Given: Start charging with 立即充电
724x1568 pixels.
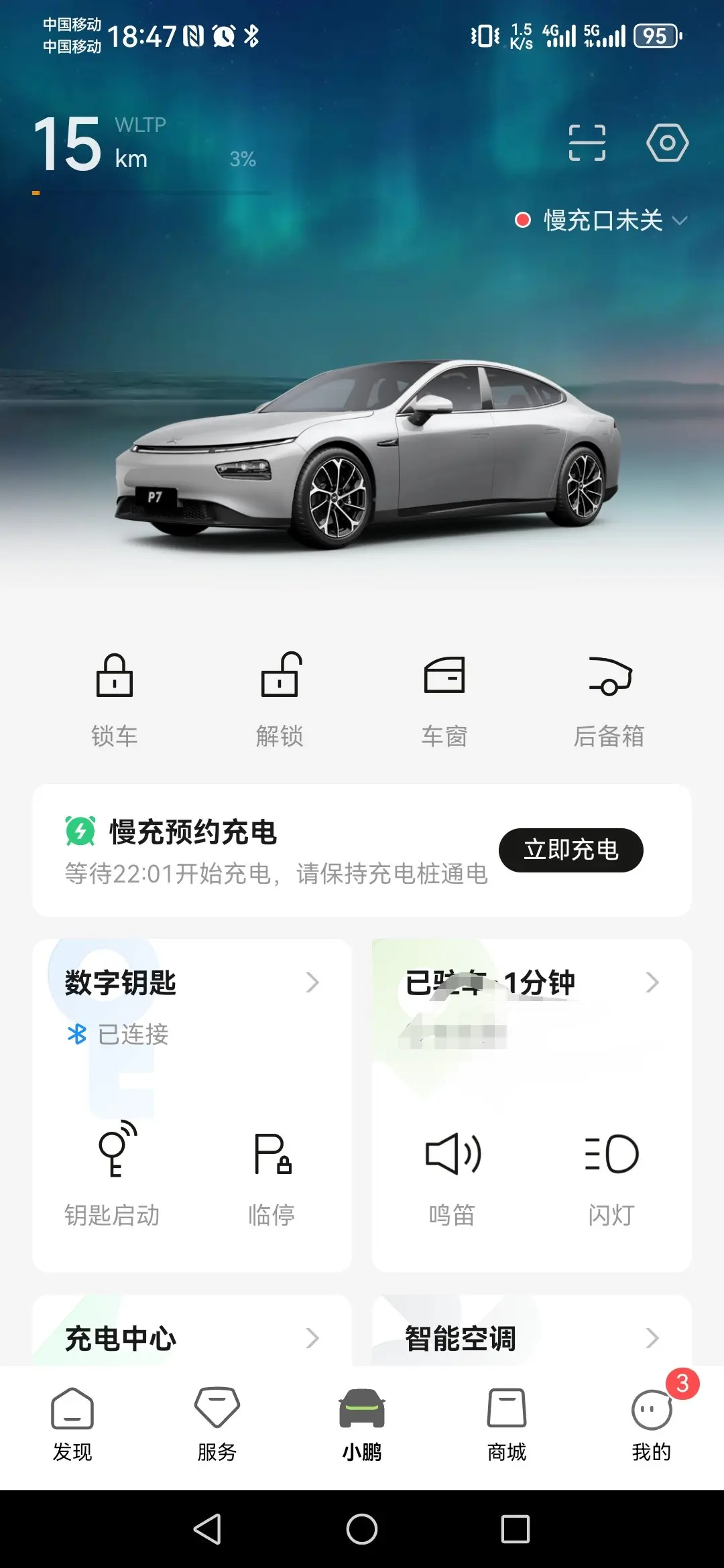Looking at the screenshot, I should (x=570, y=850).
